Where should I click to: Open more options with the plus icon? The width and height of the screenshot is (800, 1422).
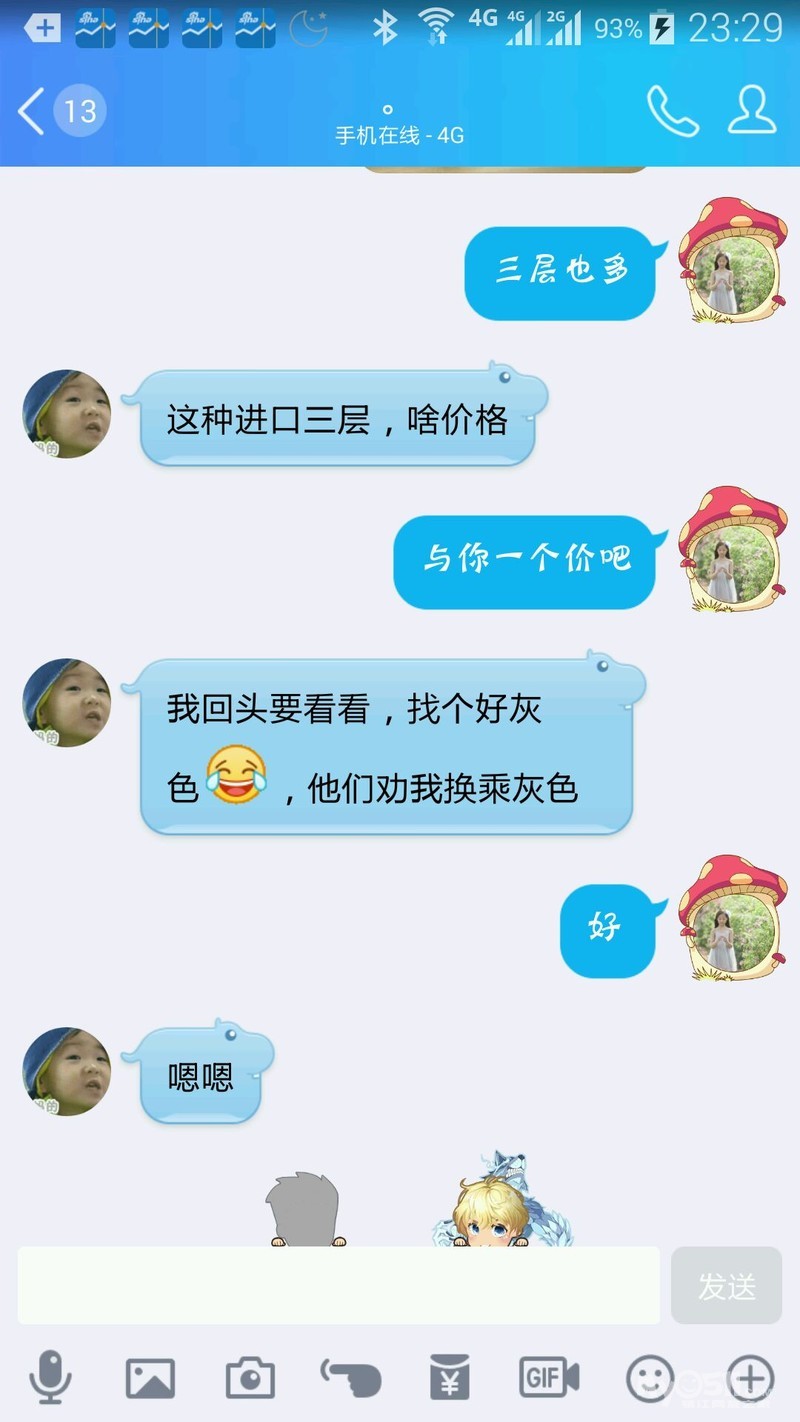750,1378
